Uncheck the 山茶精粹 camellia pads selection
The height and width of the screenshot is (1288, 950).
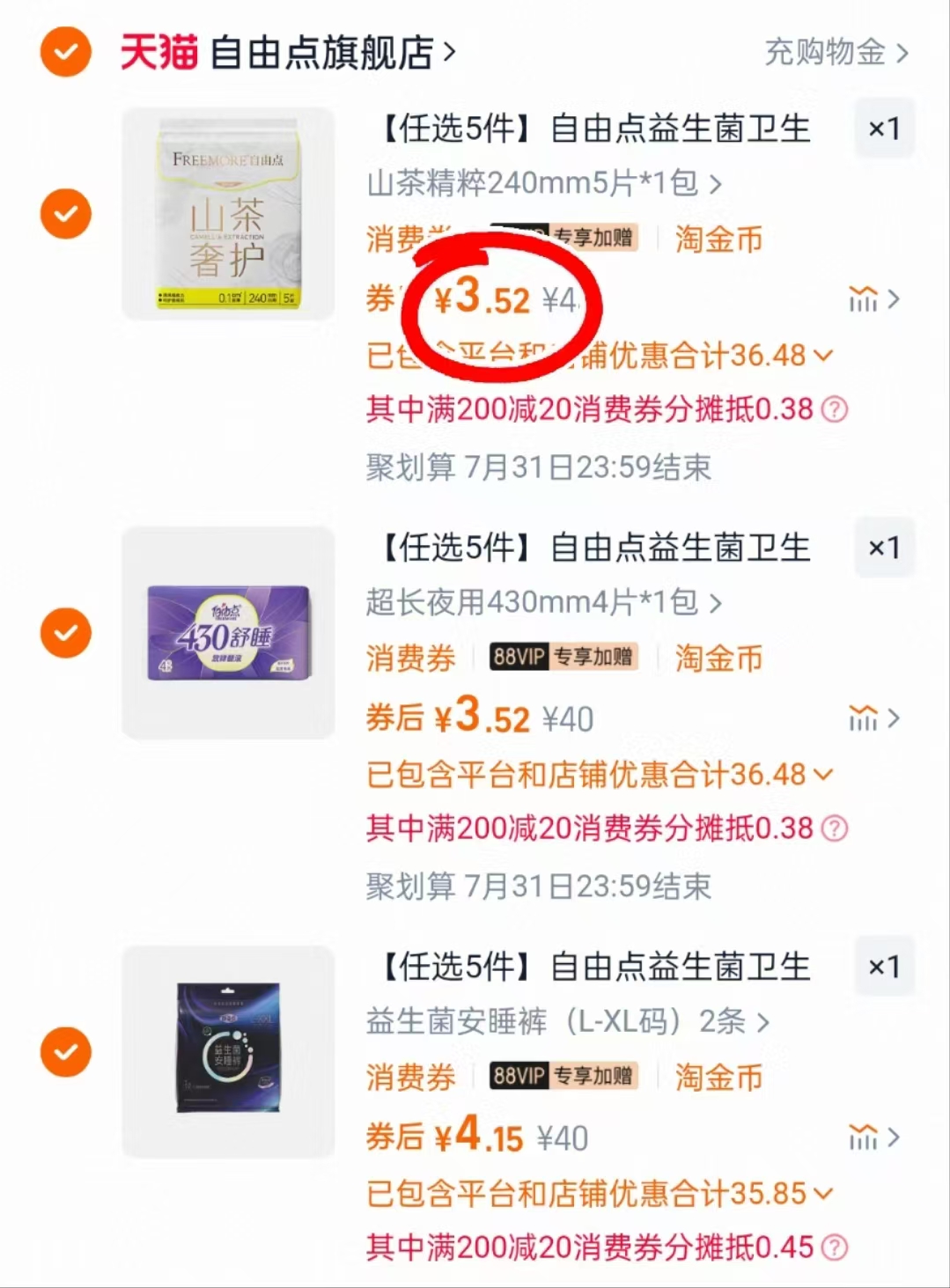click(64, 214)
